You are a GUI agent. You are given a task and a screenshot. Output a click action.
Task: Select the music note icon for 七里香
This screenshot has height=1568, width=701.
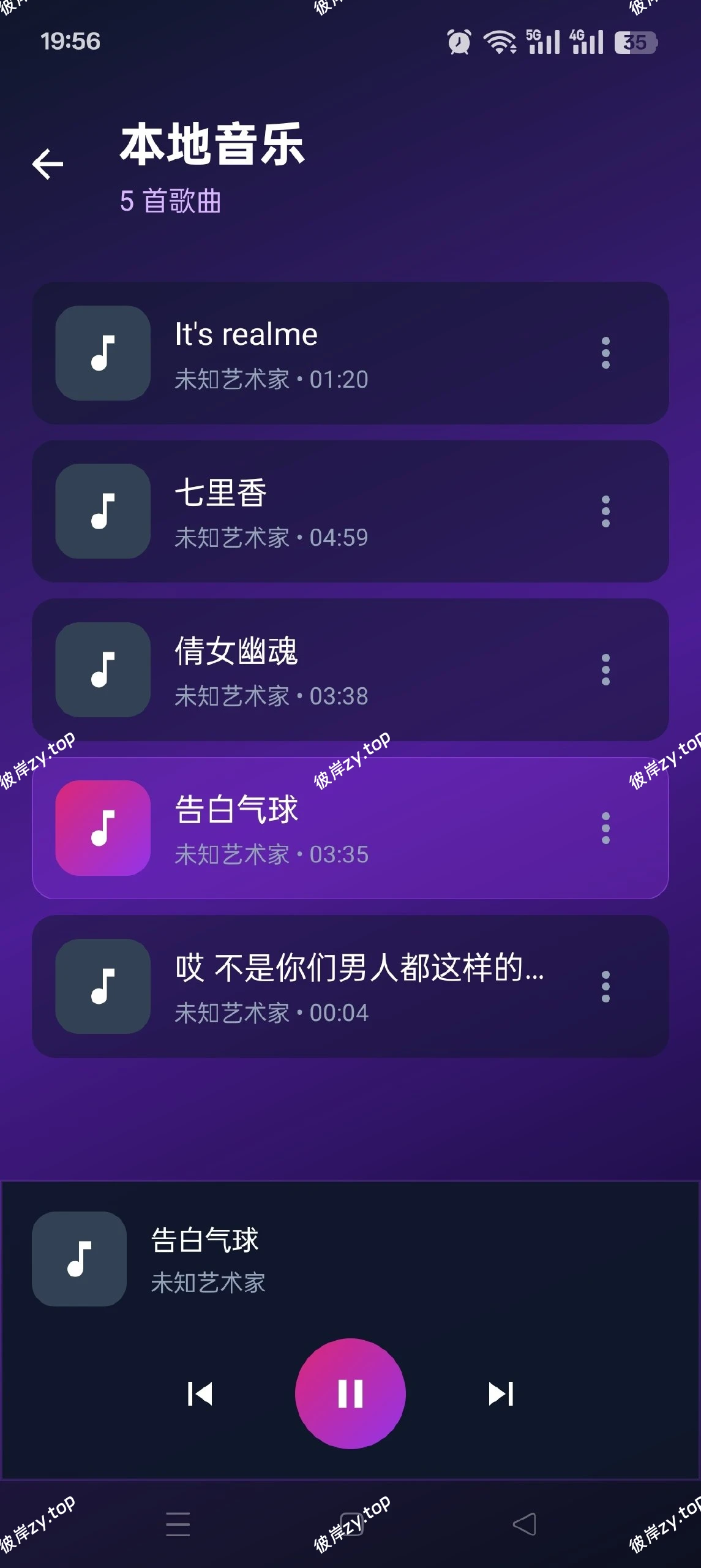coord(102,513)
